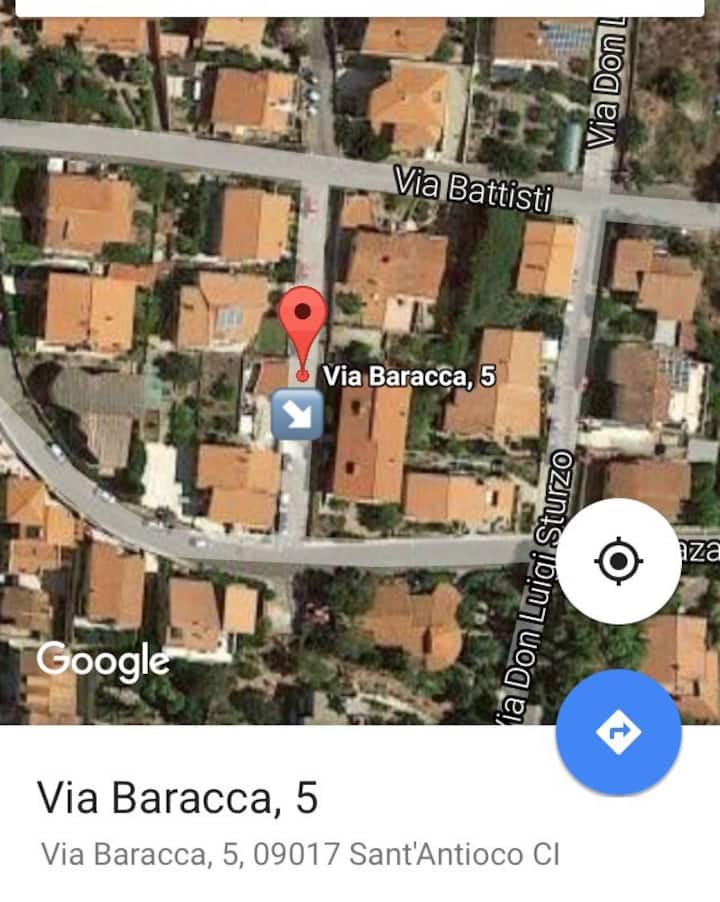Center map on my current location

tap(618, 560)
